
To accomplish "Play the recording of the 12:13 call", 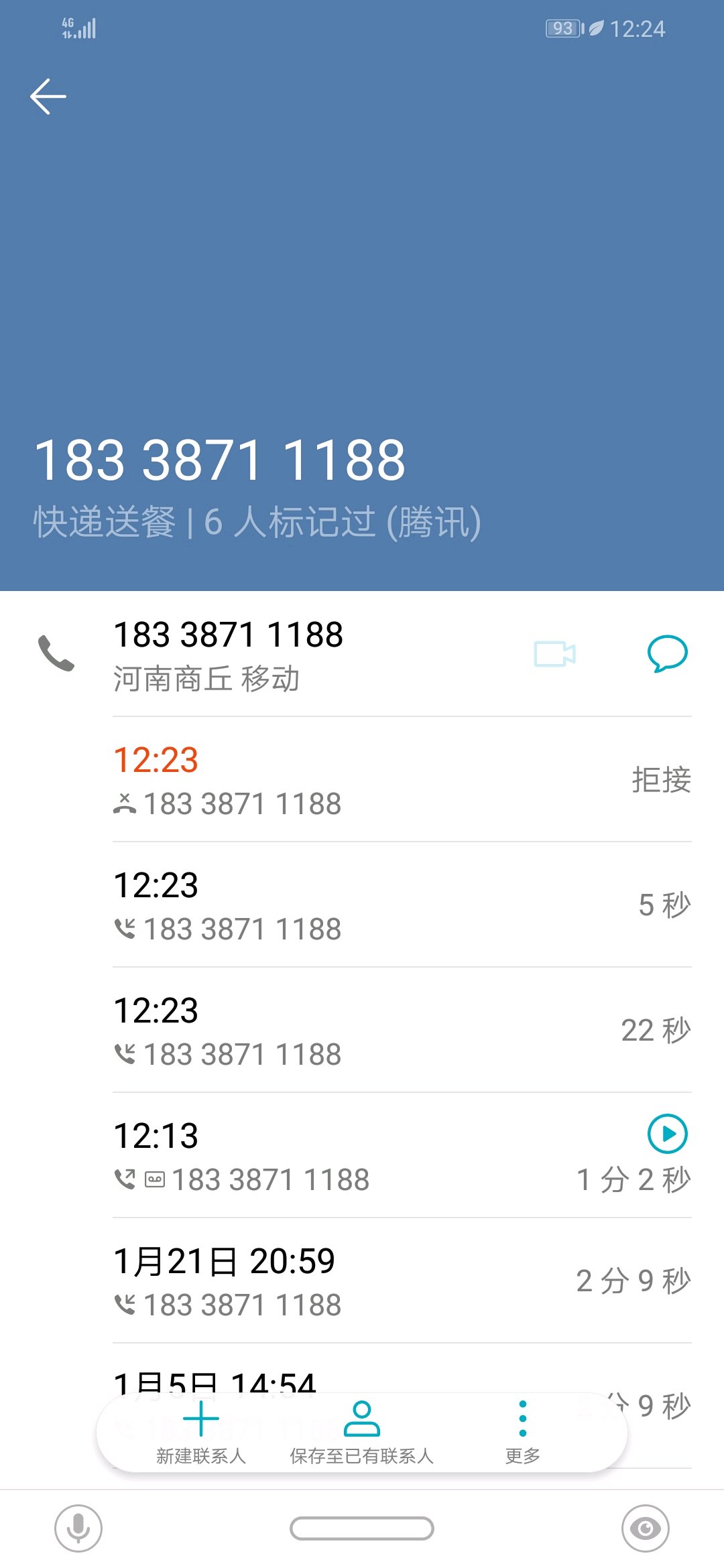I will [667, 1134].
